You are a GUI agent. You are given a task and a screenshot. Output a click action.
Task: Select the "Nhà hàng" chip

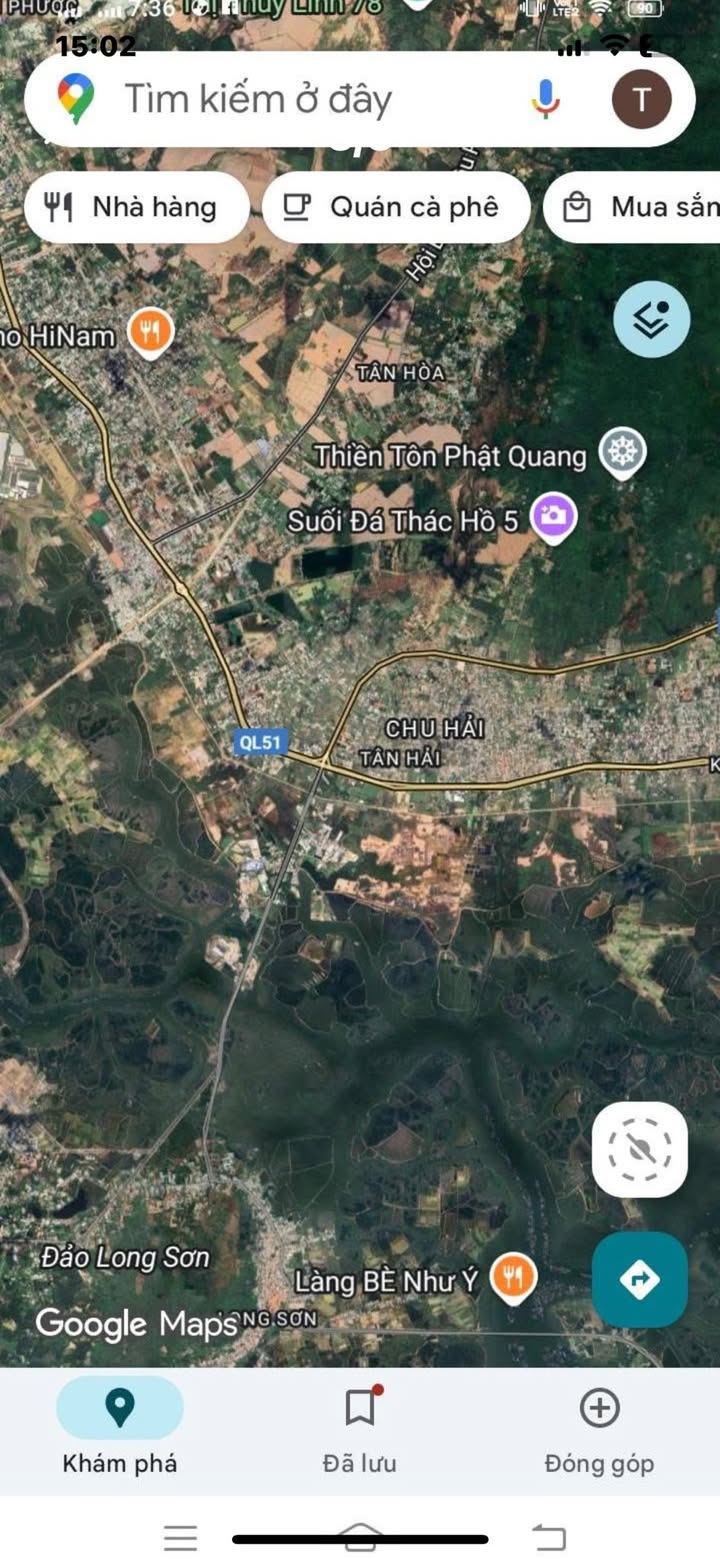[x=136, y=207]
